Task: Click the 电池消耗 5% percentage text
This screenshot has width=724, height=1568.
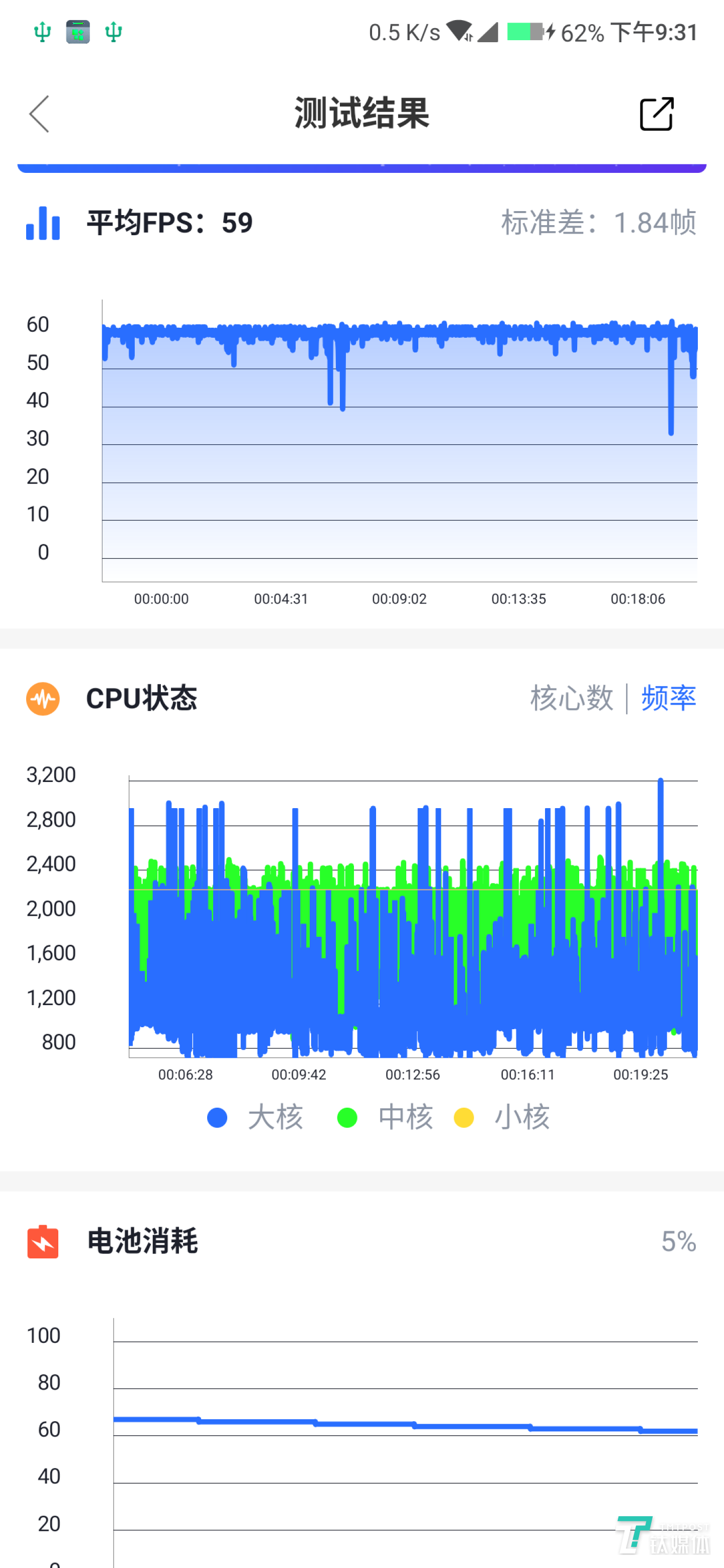Action: [x=677, y=1242]
